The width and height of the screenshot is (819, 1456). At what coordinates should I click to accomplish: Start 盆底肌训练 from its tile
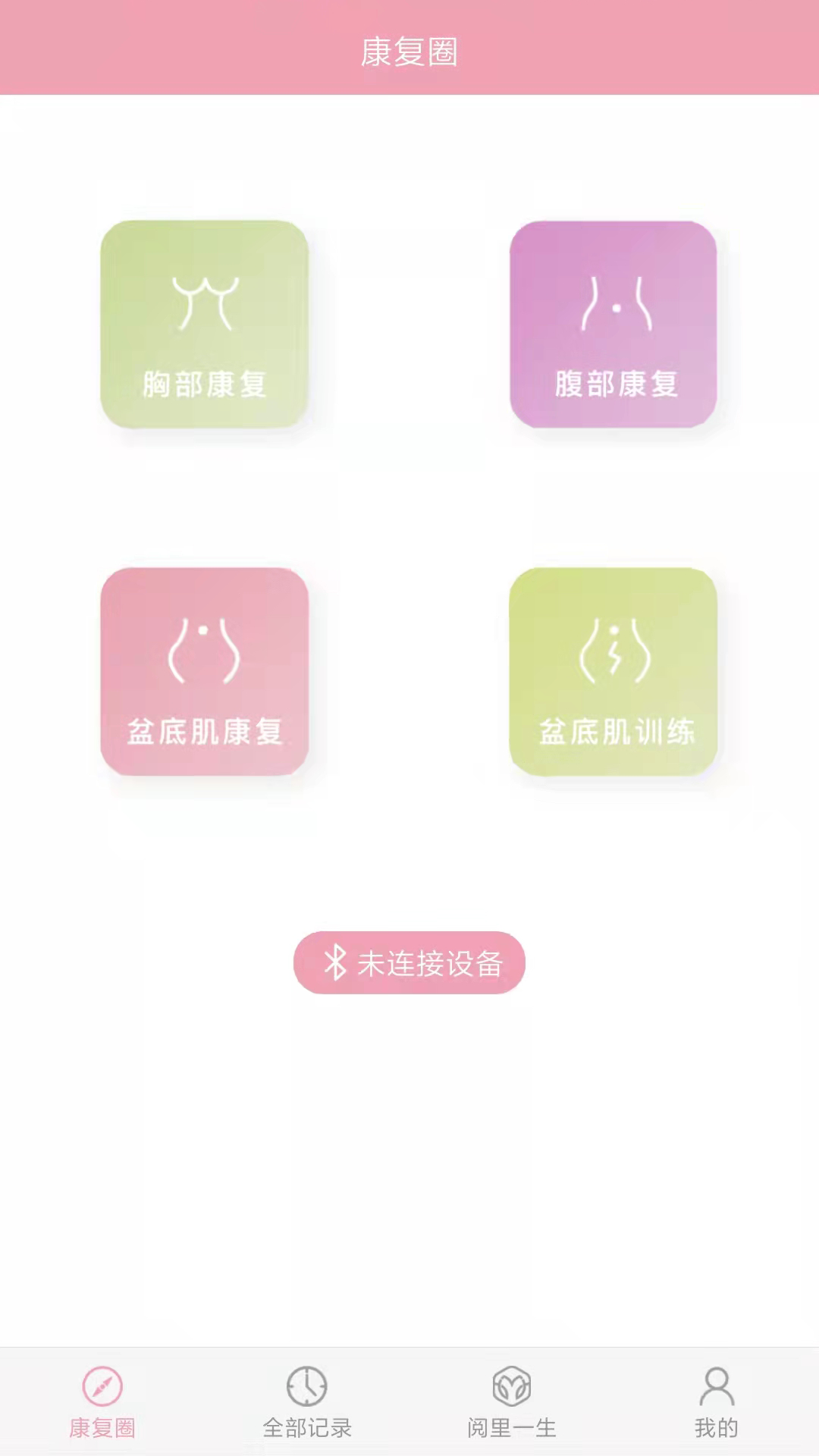(x=613, y=671)
